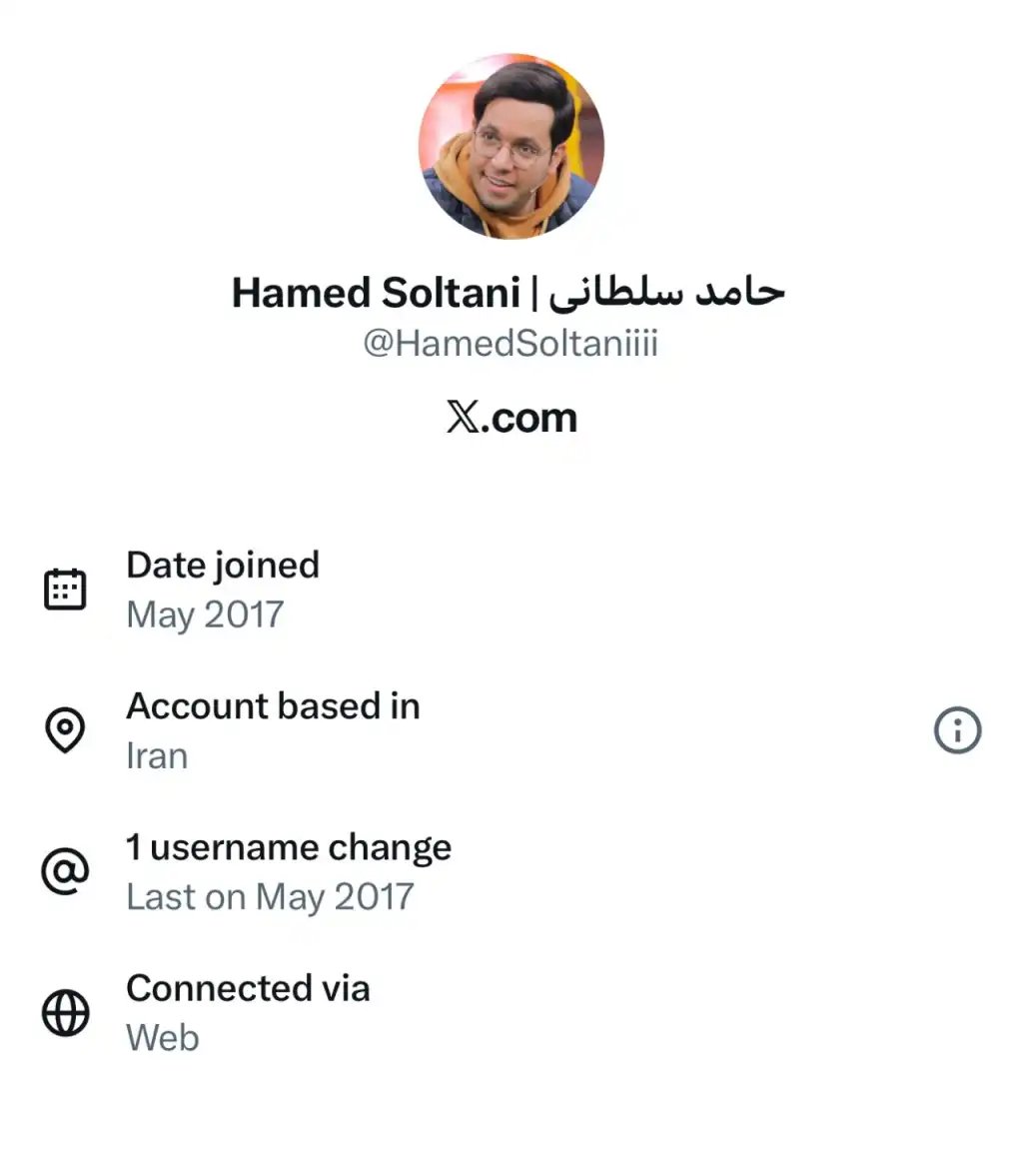Screen dimensions: 1023x1176
Task: Click the May 2017 join date text
Action: (x=205, y=614)
